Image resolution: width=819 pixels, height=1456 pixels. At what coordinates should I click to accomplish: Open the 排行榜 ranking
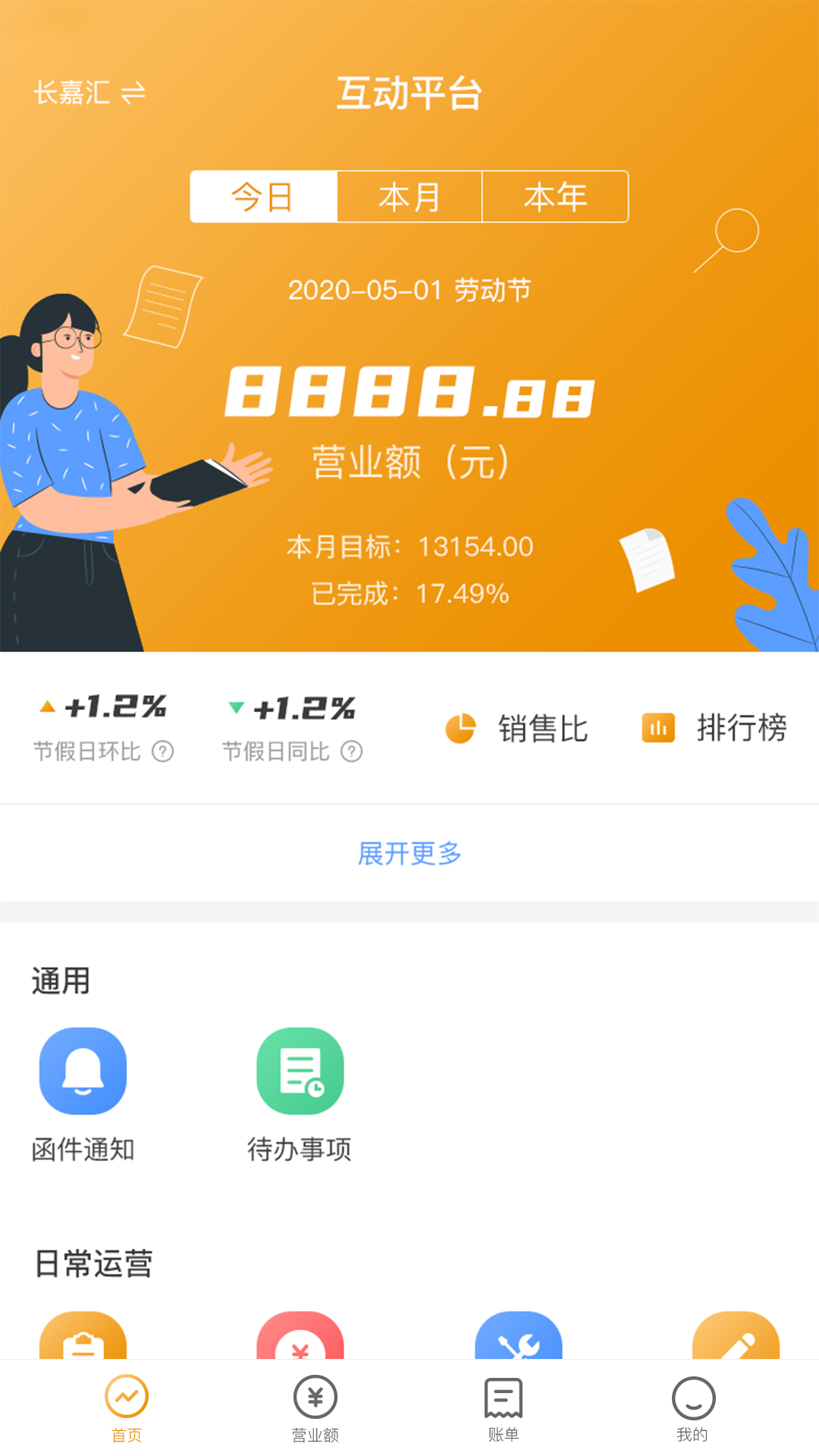coord(714,728)
